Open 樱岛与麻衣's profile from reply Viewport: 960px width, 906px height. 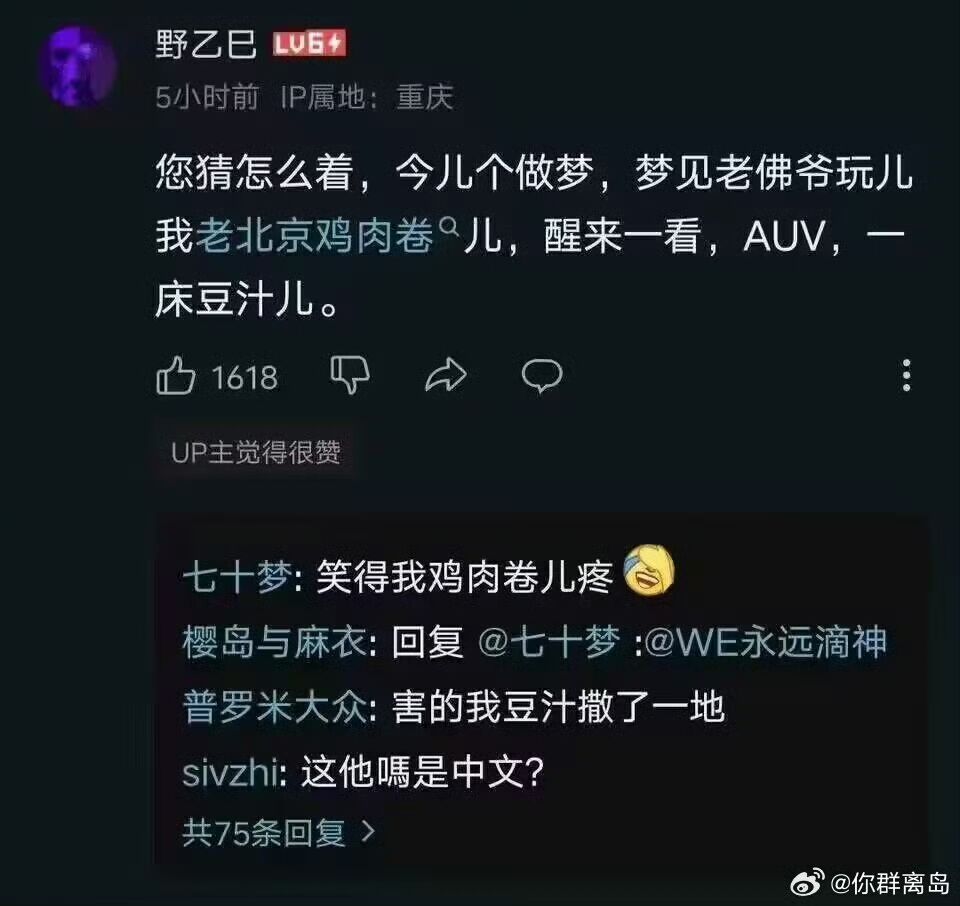pyautogui.click(x=270, y=642)
